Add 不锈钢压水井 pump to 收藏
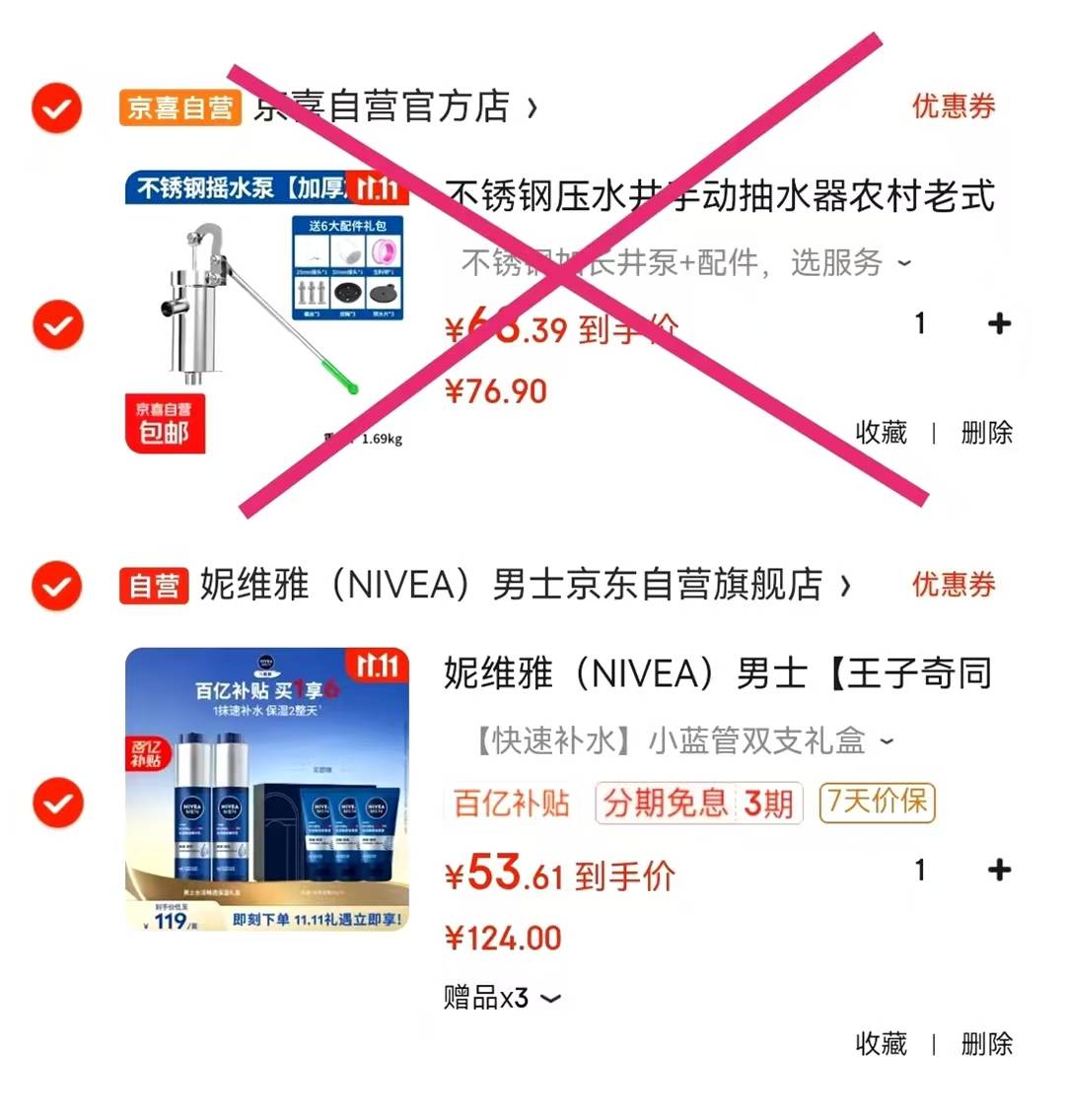 pyautogui.click(x=881, y=432)
